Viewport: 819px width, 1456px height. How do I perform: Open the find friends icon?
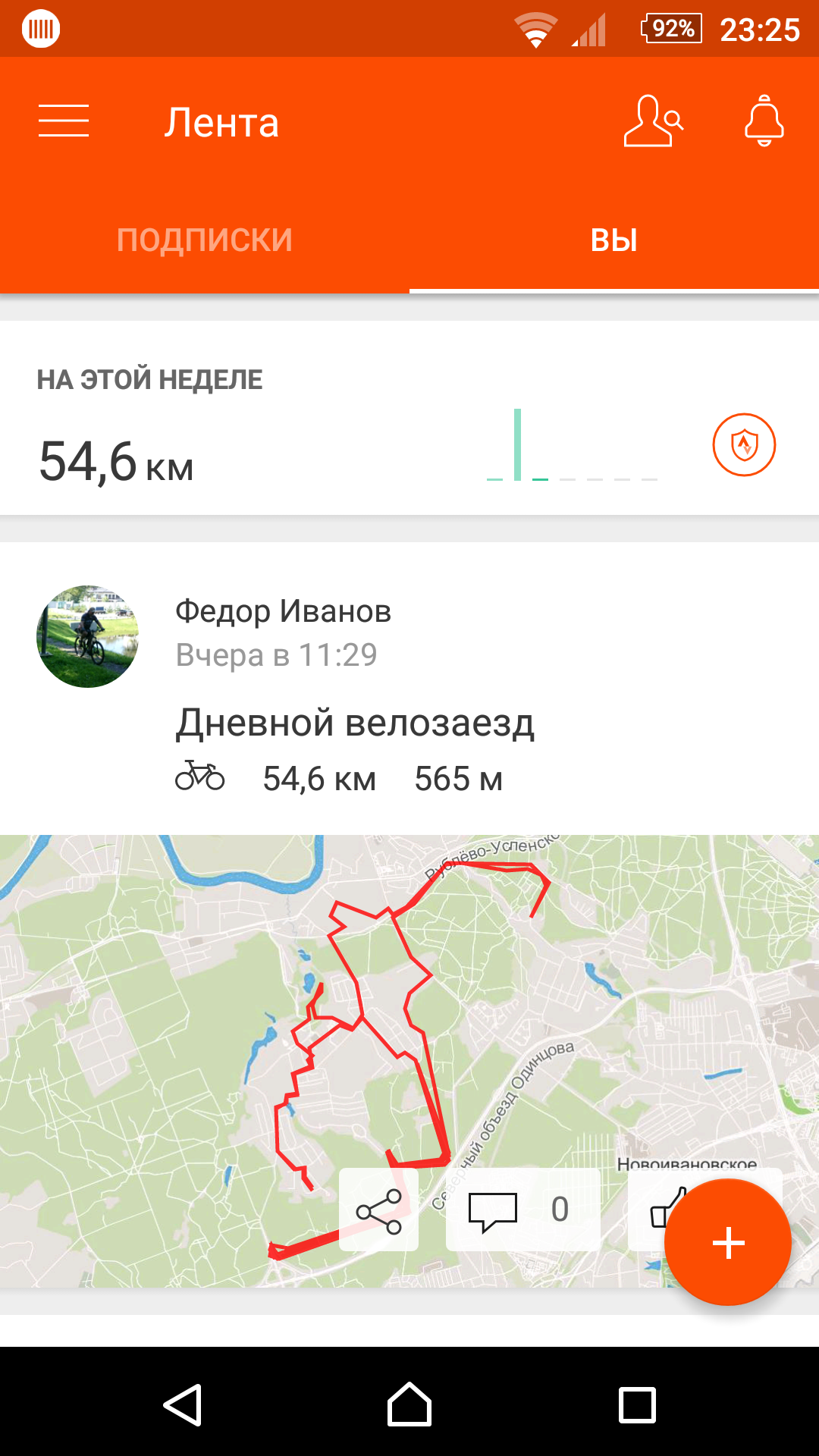pyautogui.click(x=652, y=121)
